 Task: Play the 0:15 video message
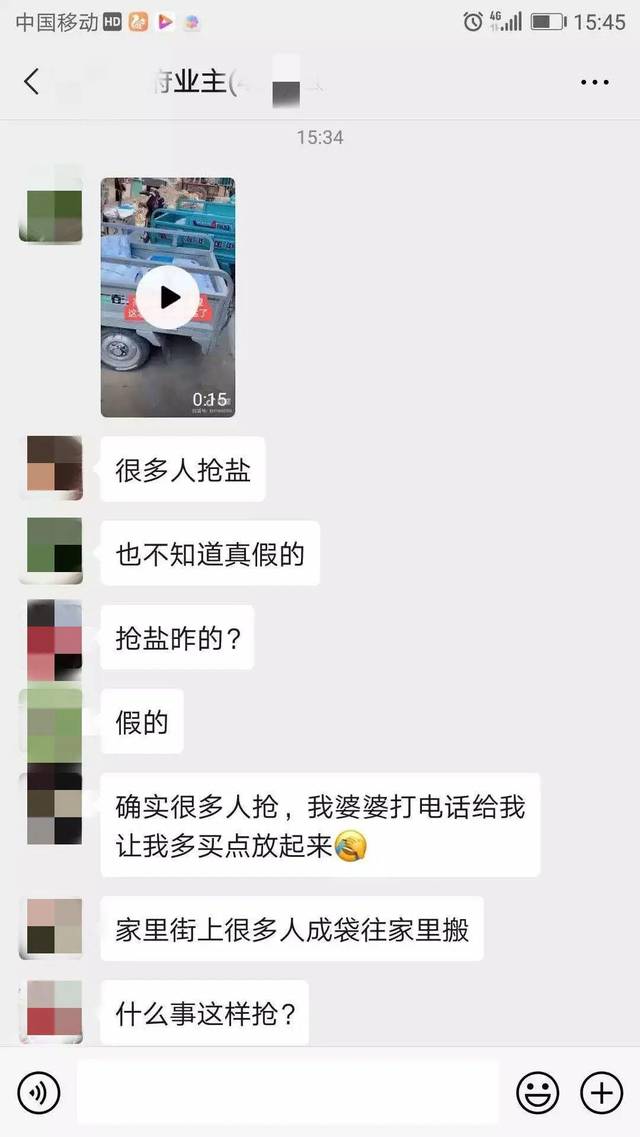[168, 297]
